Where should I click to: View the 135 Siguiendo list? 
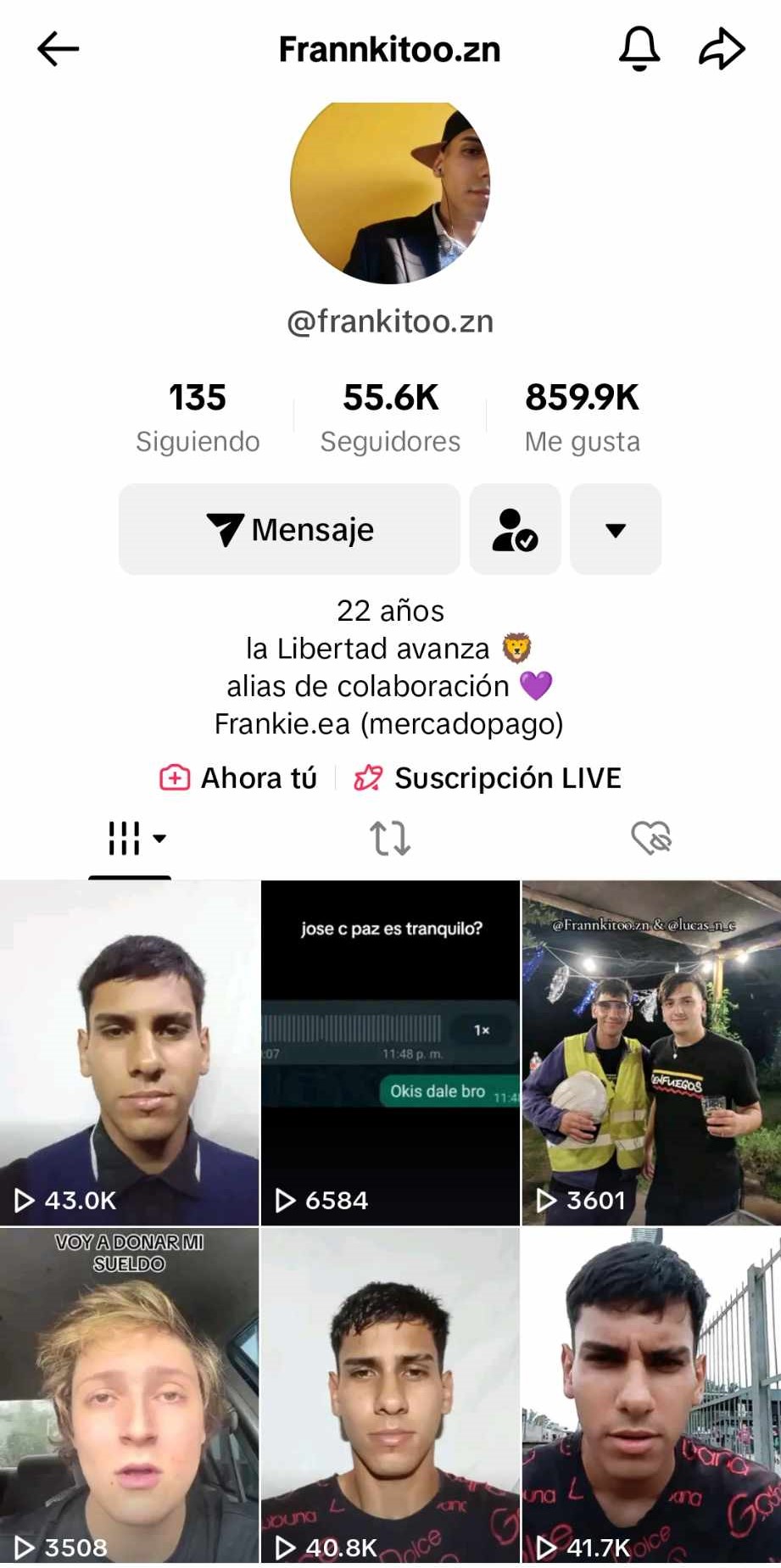pyautogui.click(x=198, y=417)
